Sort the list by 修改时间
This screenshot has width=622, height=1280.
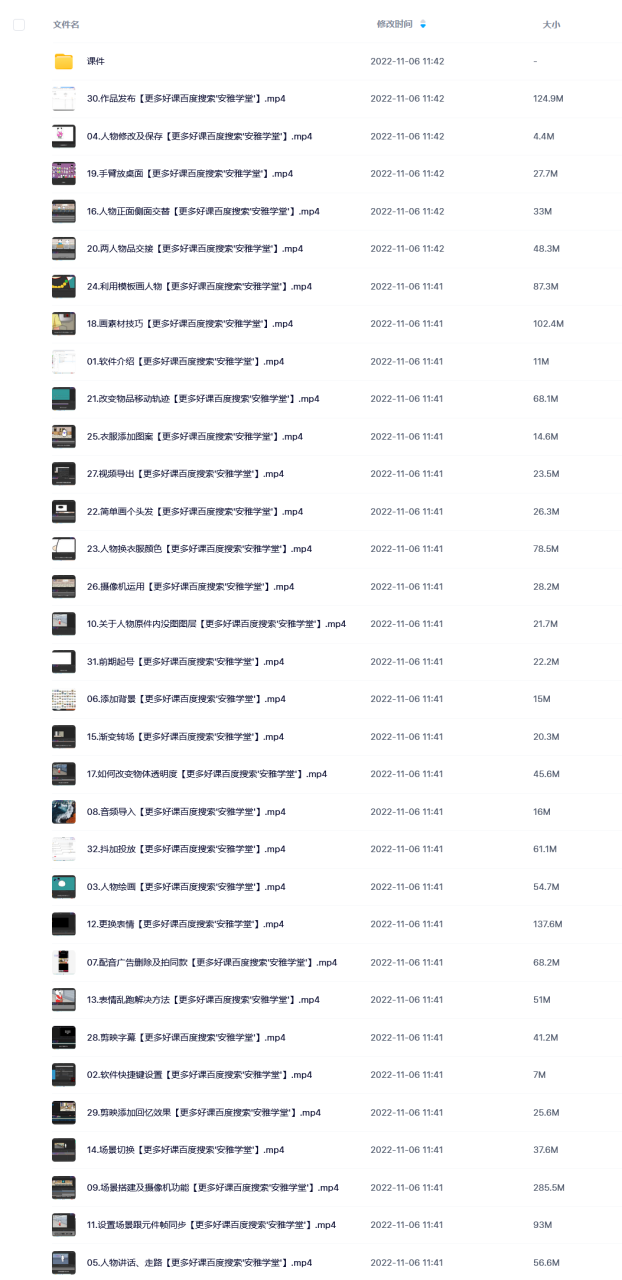click(394, 24)
